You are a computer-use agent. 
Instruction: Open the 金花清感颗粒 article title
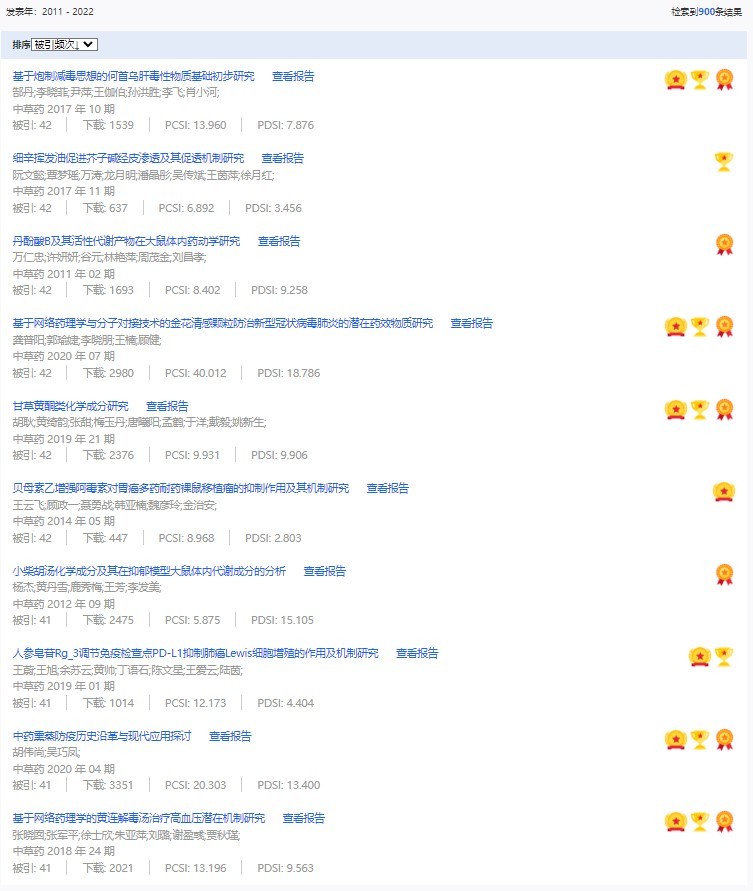click(222, 323)
